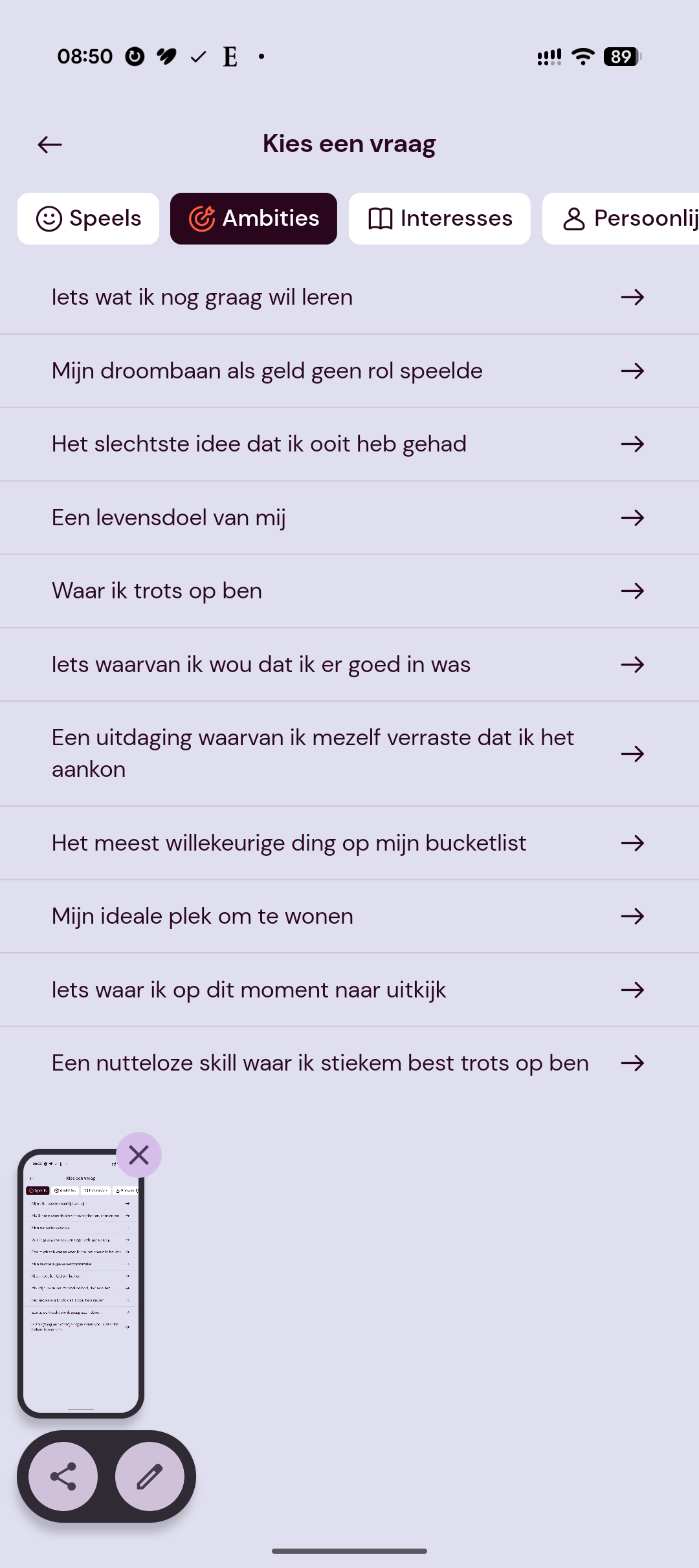Share the captured screenshot
Screen dimensions: 699x1568
tap(63, 1477)
